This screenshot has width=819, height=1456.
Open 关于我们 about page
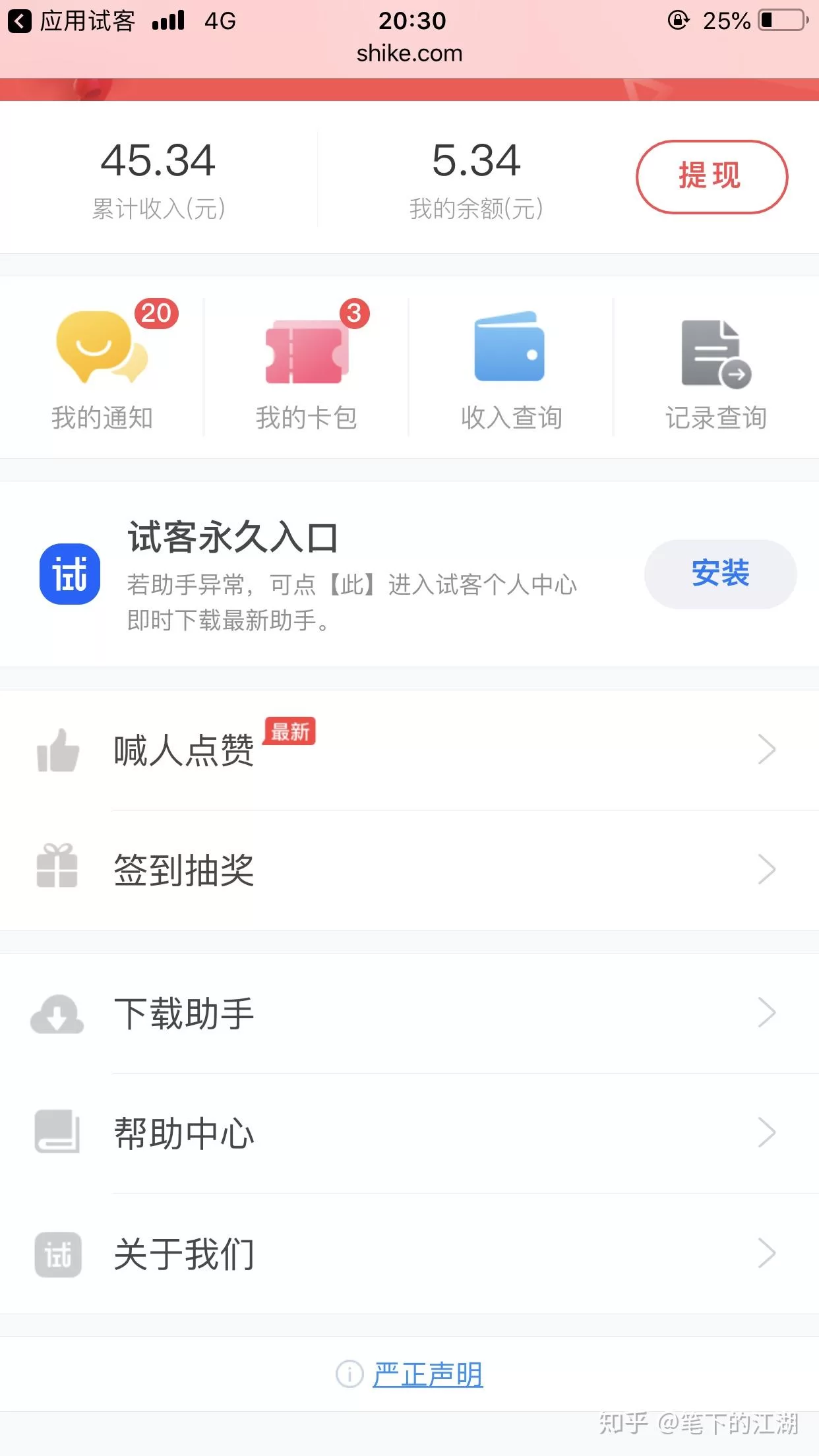tap(409, 1254)
